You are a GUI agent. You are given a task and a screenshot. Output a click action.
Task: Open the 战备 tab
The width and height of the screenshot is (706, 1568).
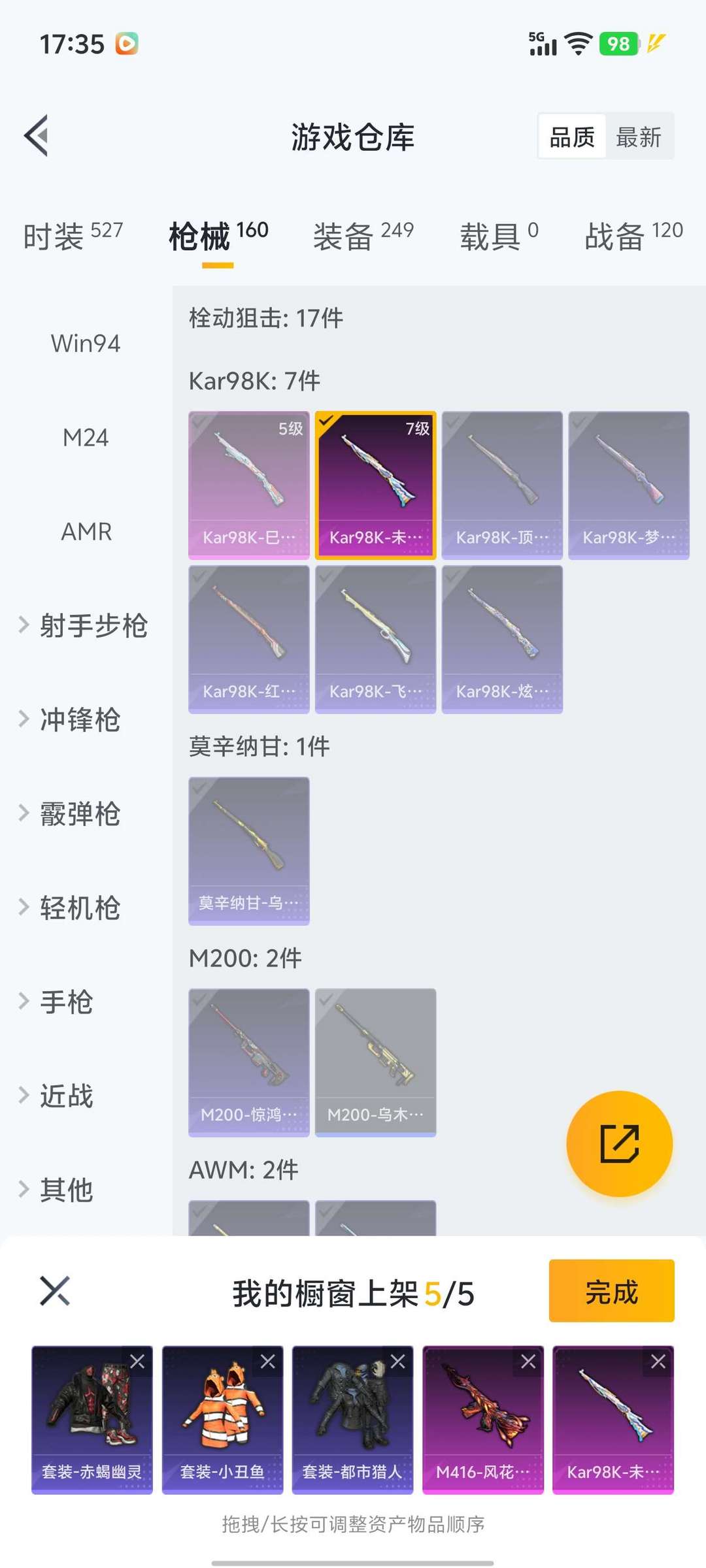633,235
